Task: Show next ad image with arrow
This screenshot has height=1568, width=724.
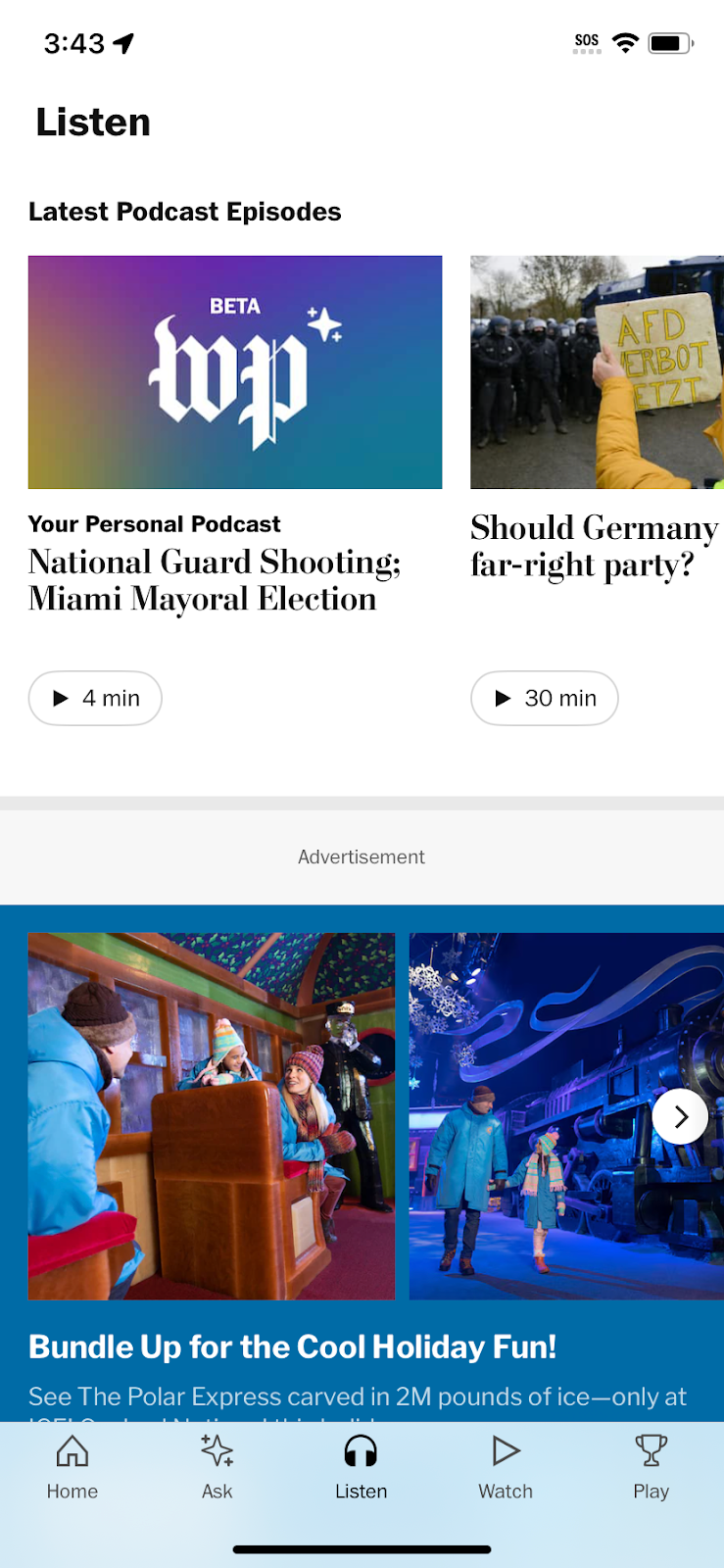Action: [x=680, y=1116]
